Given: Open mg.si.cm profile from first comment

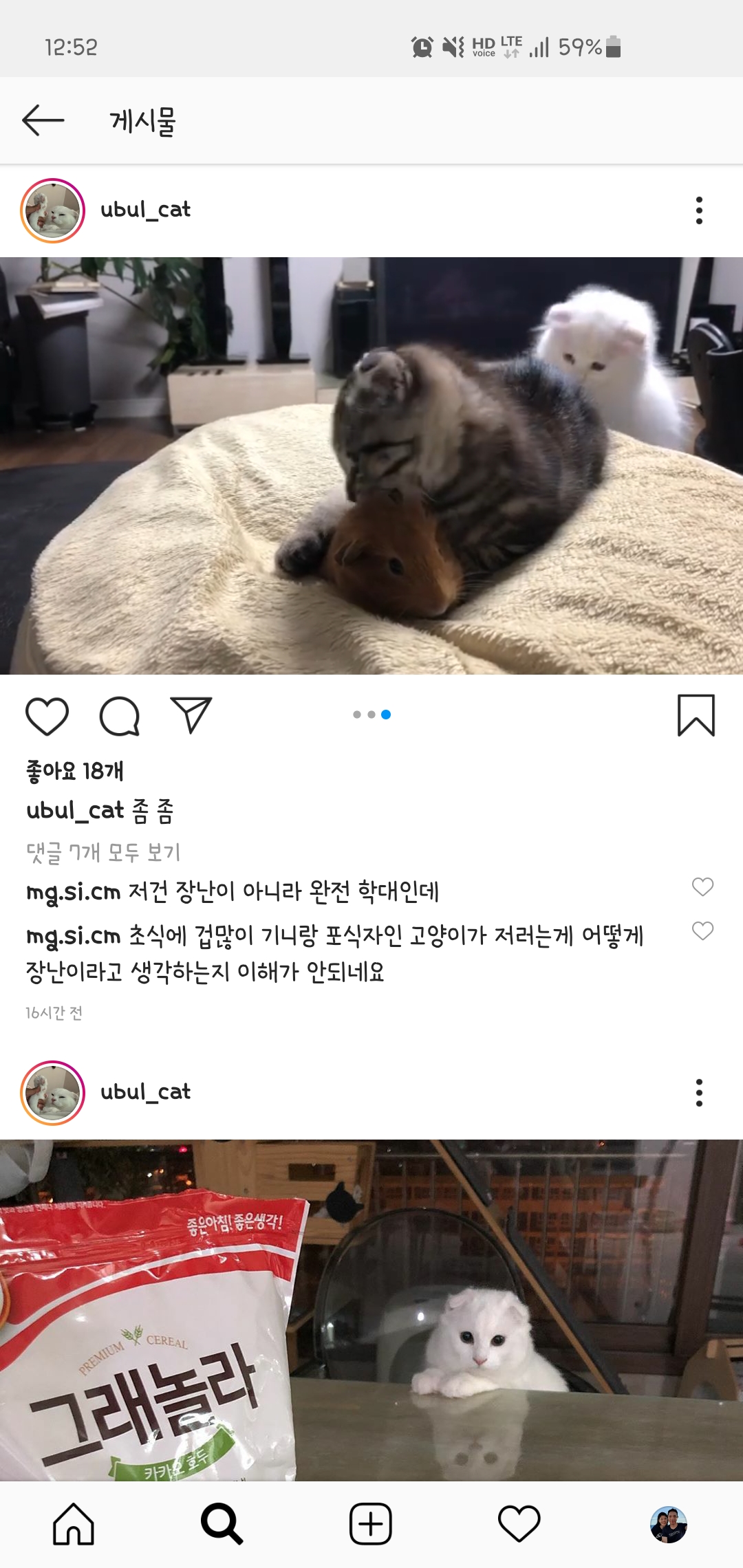Looking at the screenshot, I should [73, 893].
